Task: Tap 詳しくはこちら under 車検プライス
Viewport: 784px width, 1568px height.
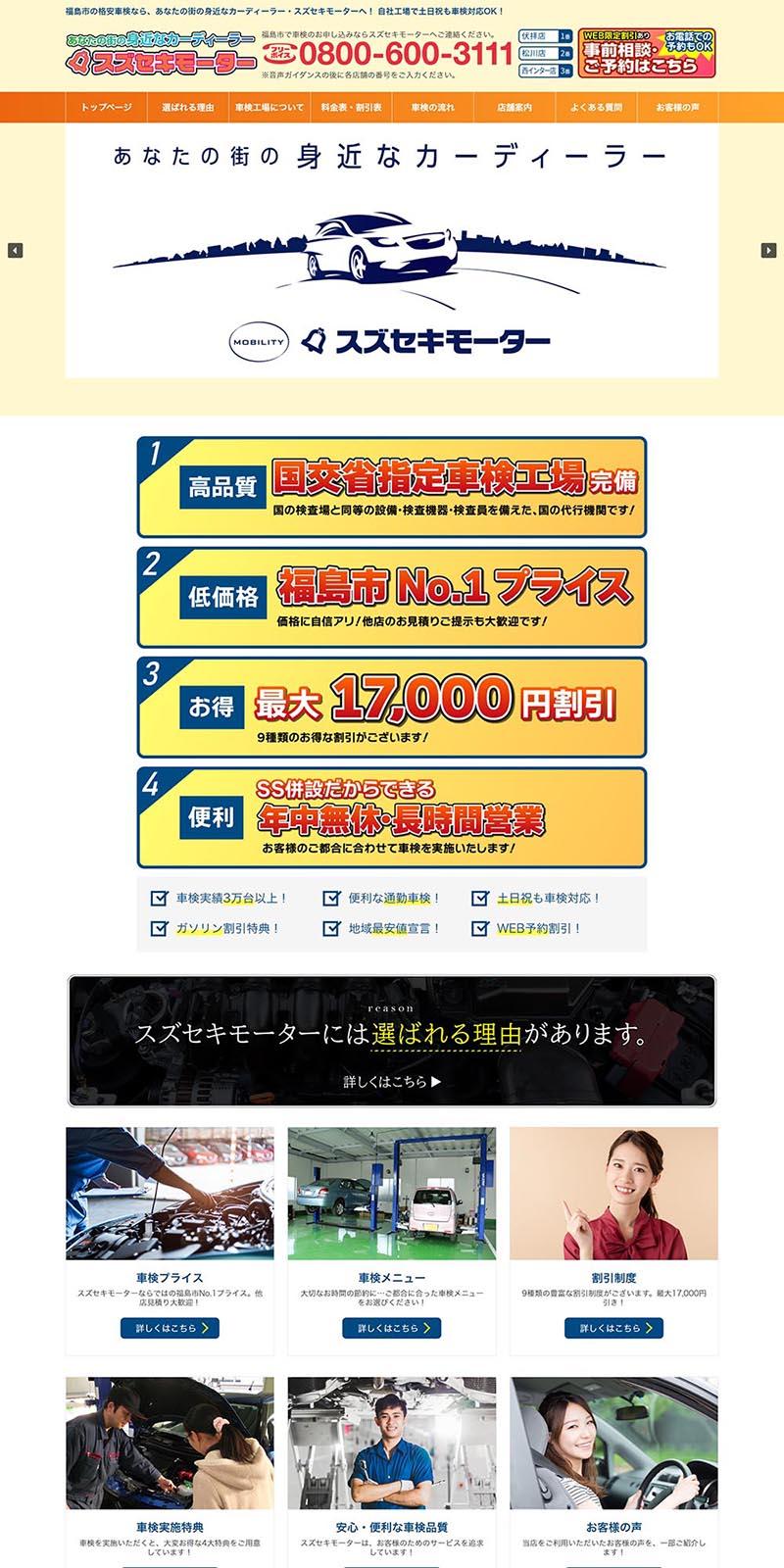Action: pos(170,1328)
